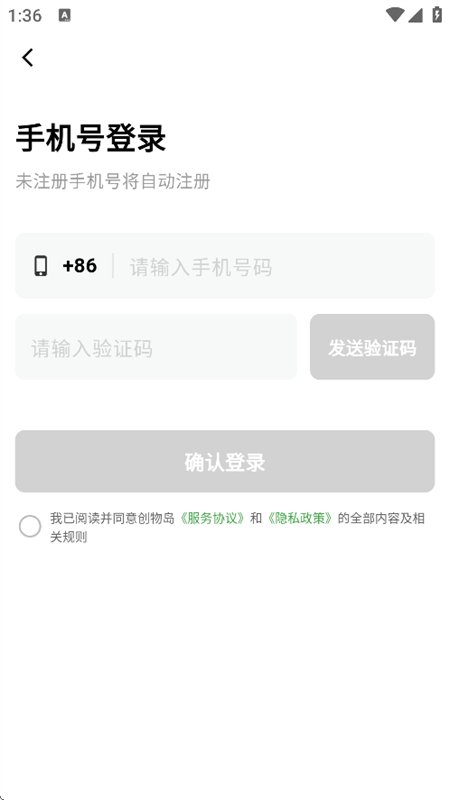The height and width of the screenshot is (800, 450).
Task: Go back using the top-left arrow
Action: [x=28, y=58]
